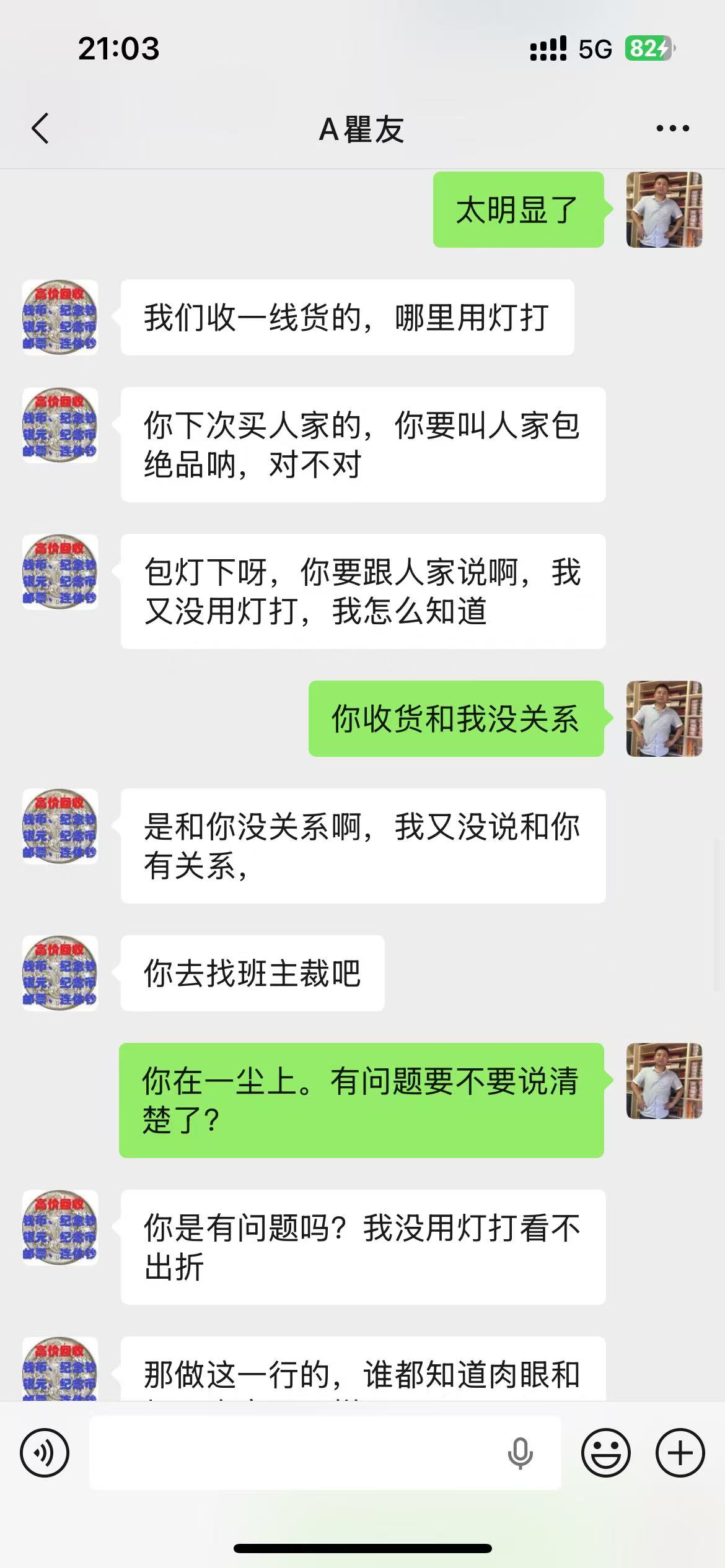Open the emoji sticker panel

605,1453
